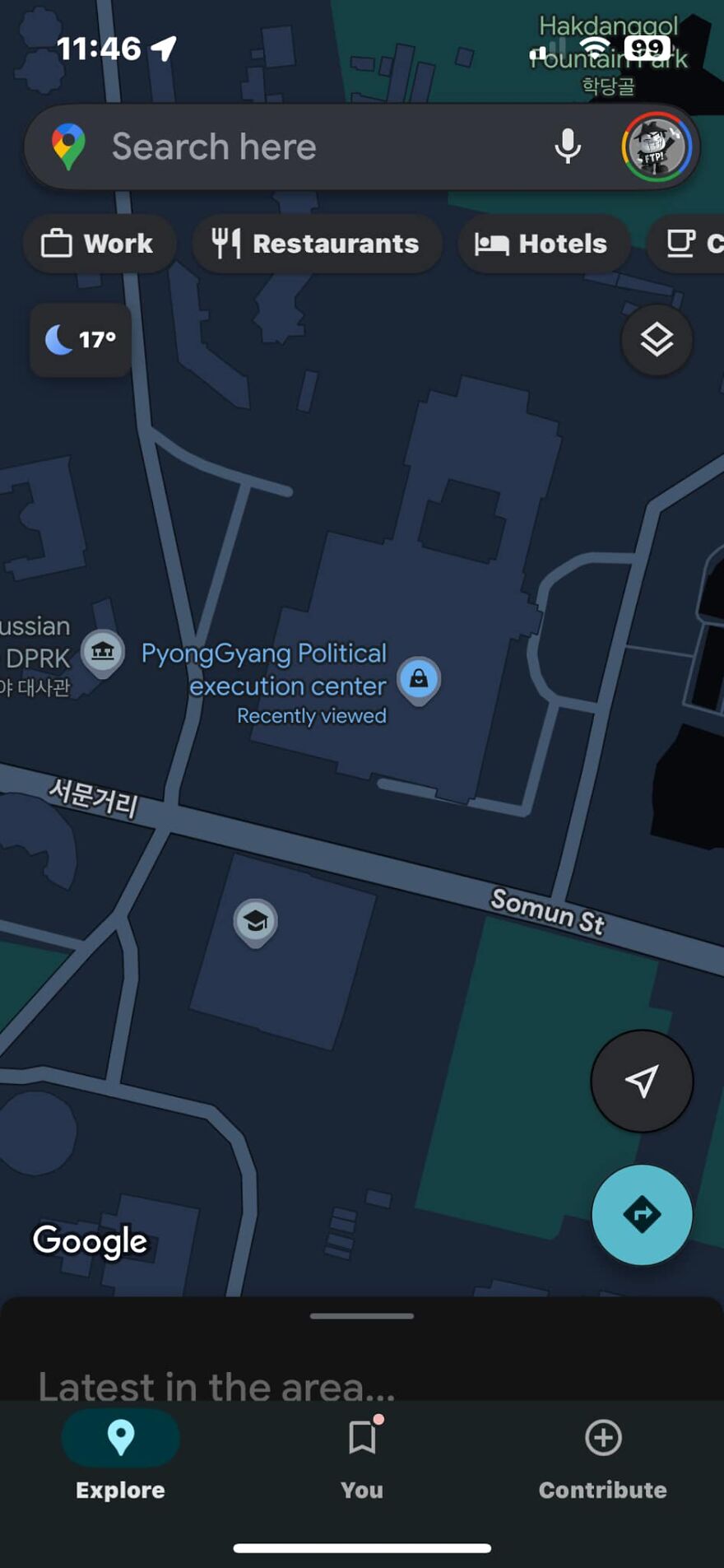Tap the weather widget showing 17 degrees
Screen dimensions: 724x1568
pos(79,339)
